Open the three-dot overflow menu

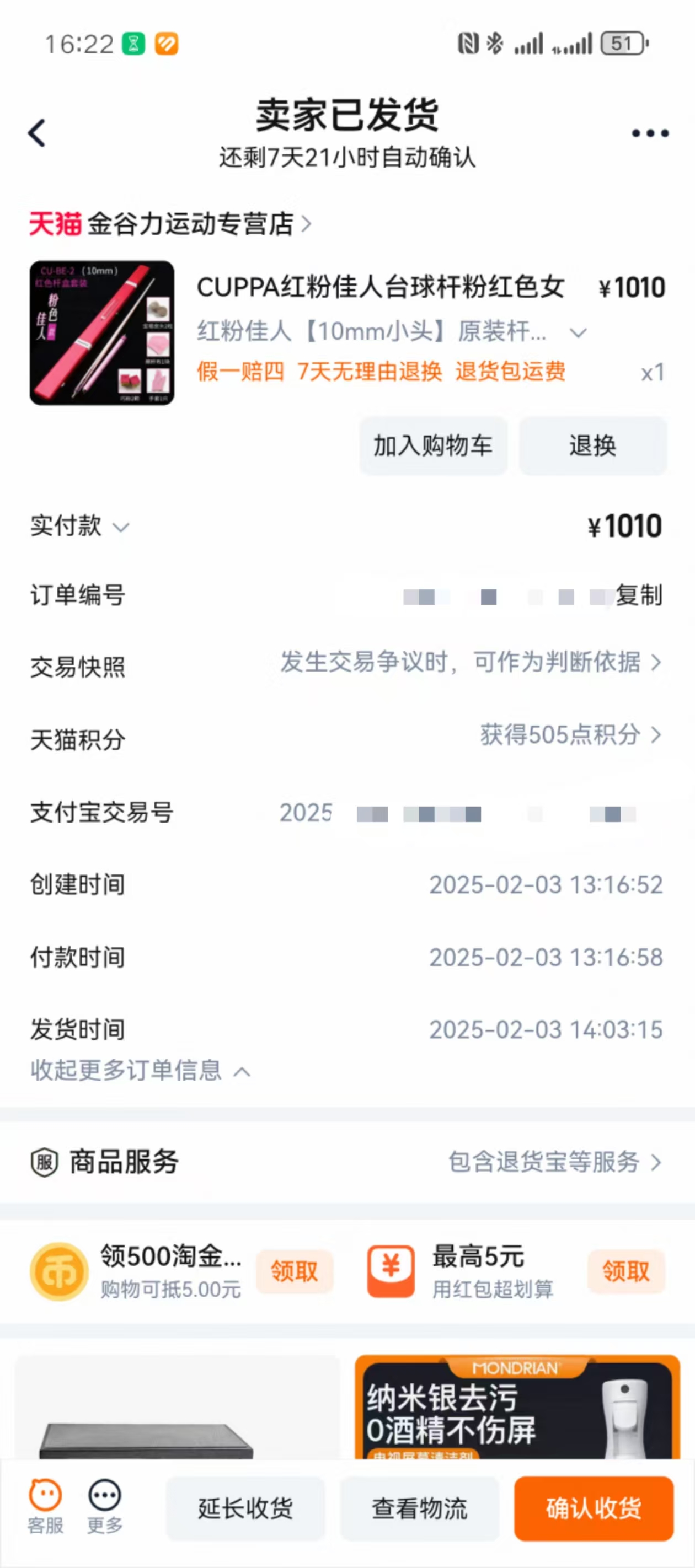[649, 133]
